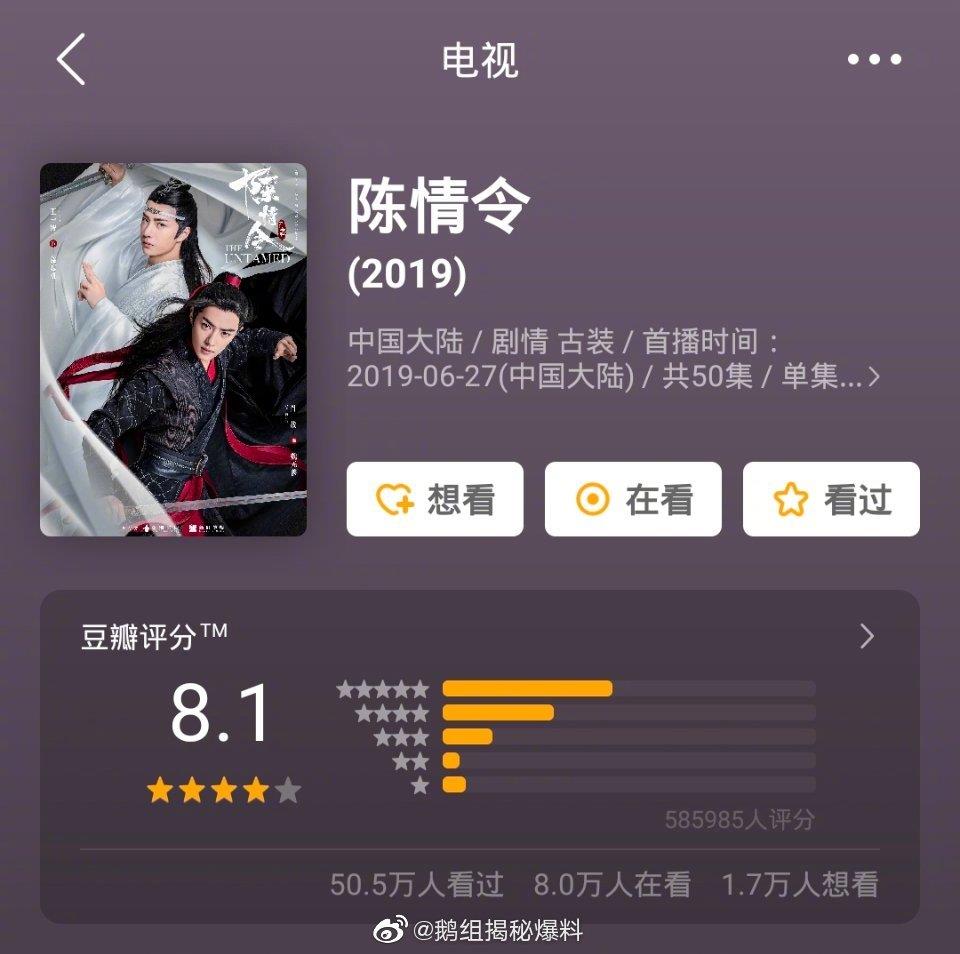Image resolution: width=960 pixels, height=954 pixels.
Task: Mark the show as 想看
Action: pos(435,499)
